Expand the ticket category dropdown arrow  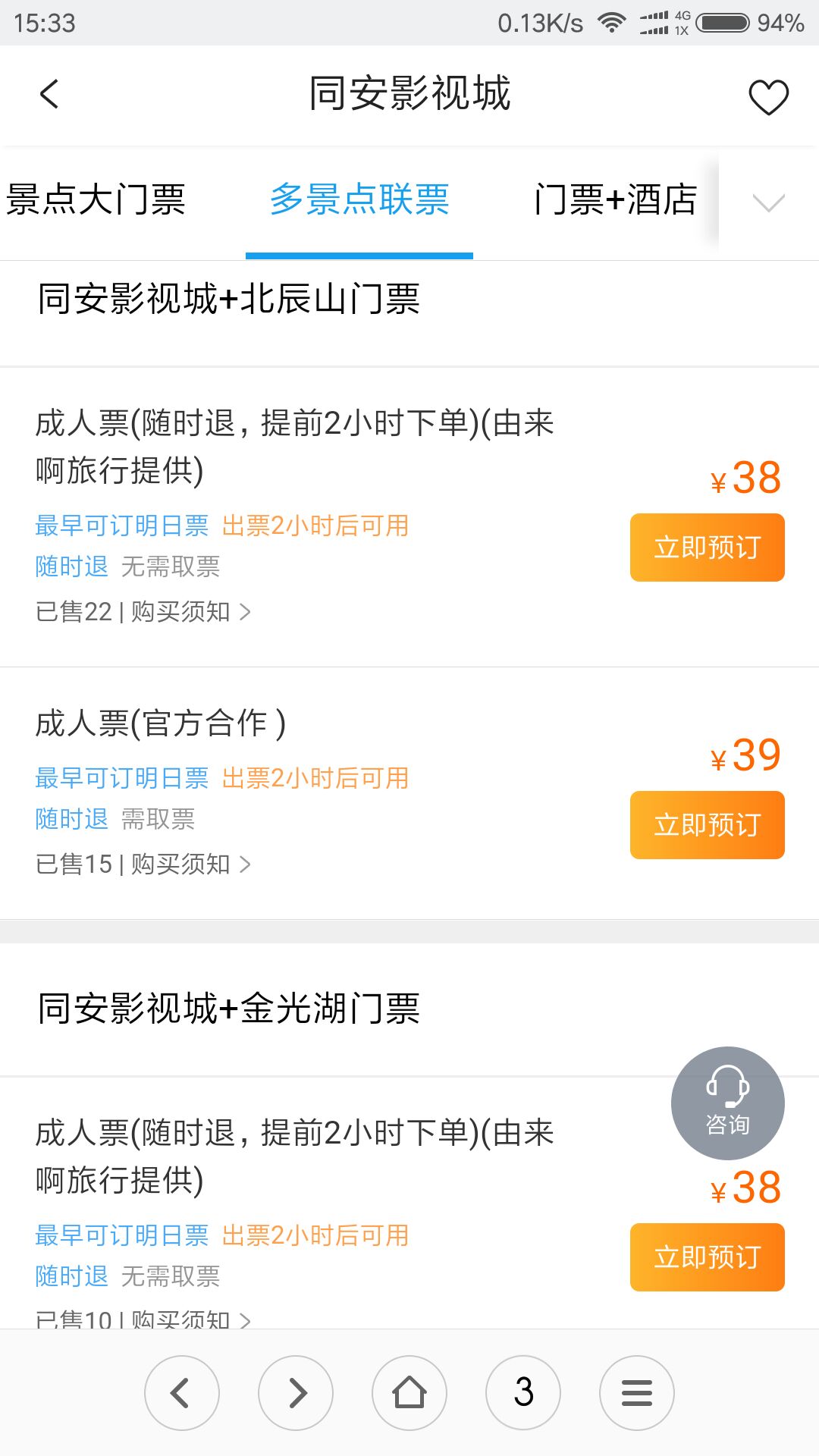coord(768,202)
